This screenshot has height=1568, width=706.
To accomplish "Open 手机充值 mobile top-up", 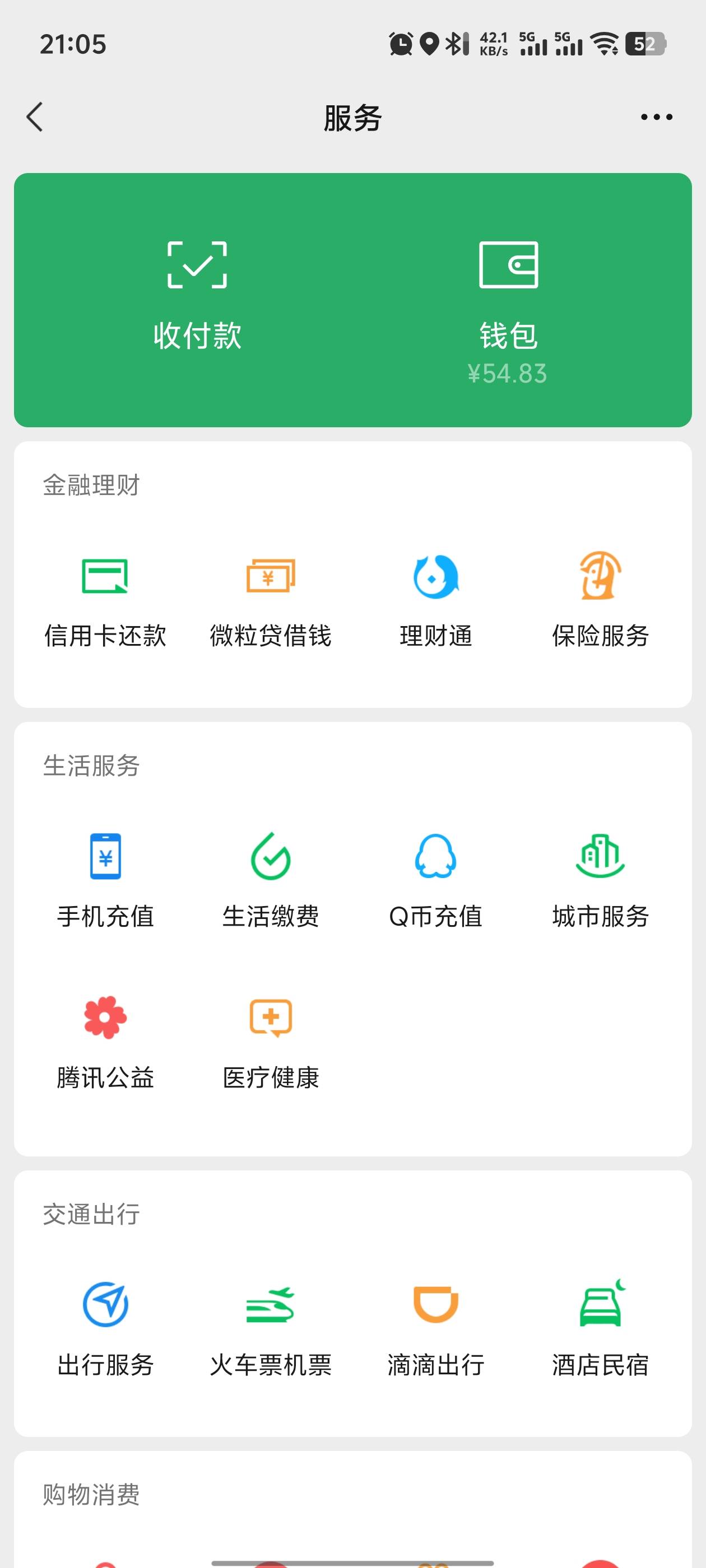I will pyautogui.click(x=105, y=881).
